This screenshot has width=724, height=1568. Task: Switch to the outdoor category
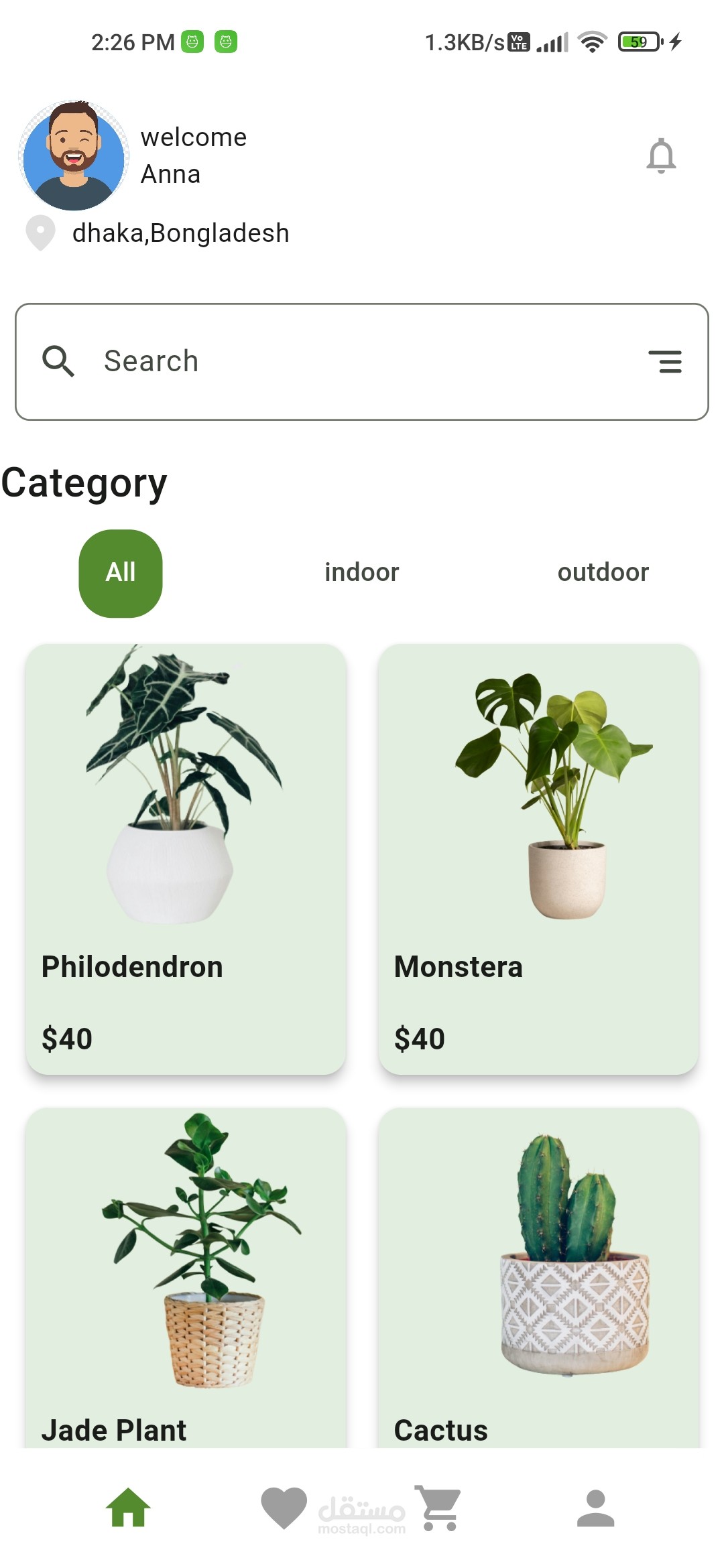603,573
